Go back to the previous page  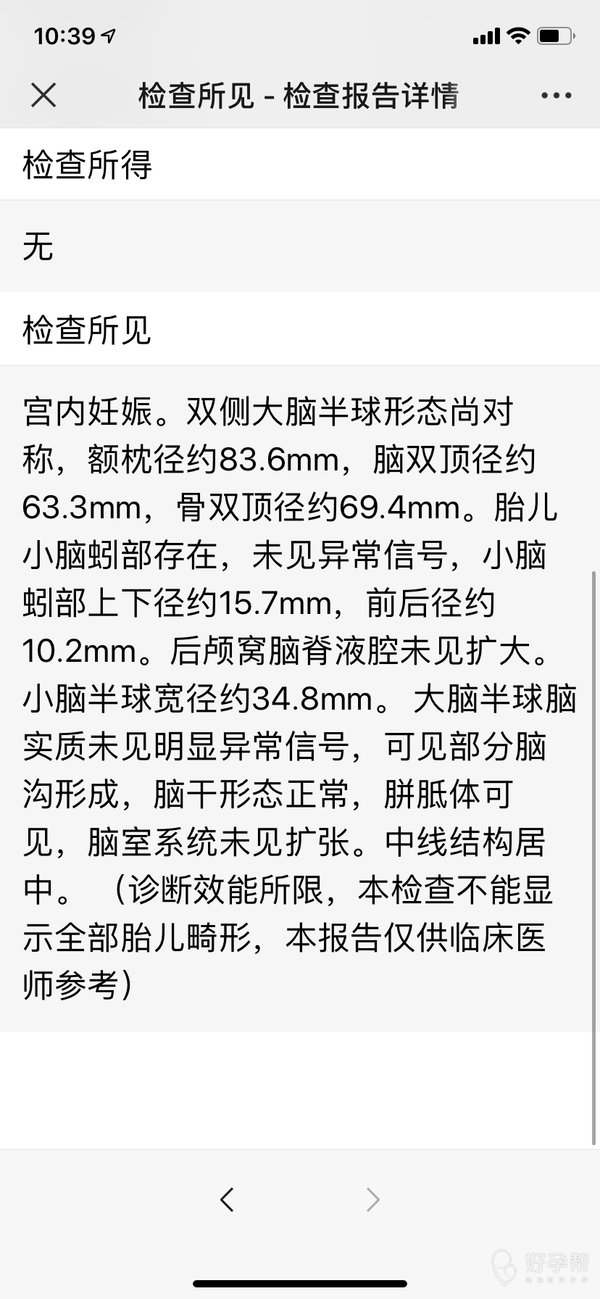pos(227,1199)
